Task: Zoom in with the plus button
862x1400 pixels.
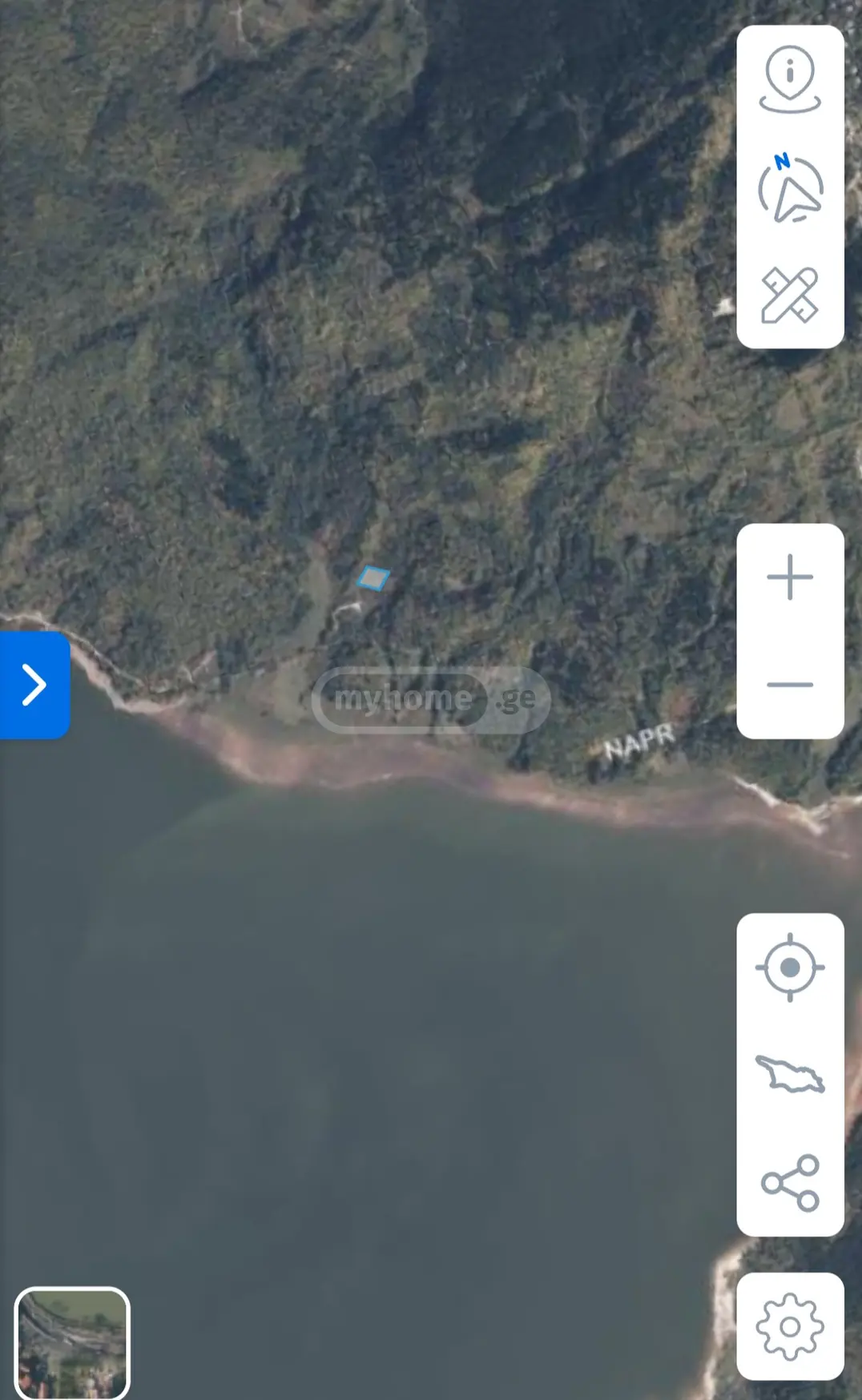Action: coord(790,577)
